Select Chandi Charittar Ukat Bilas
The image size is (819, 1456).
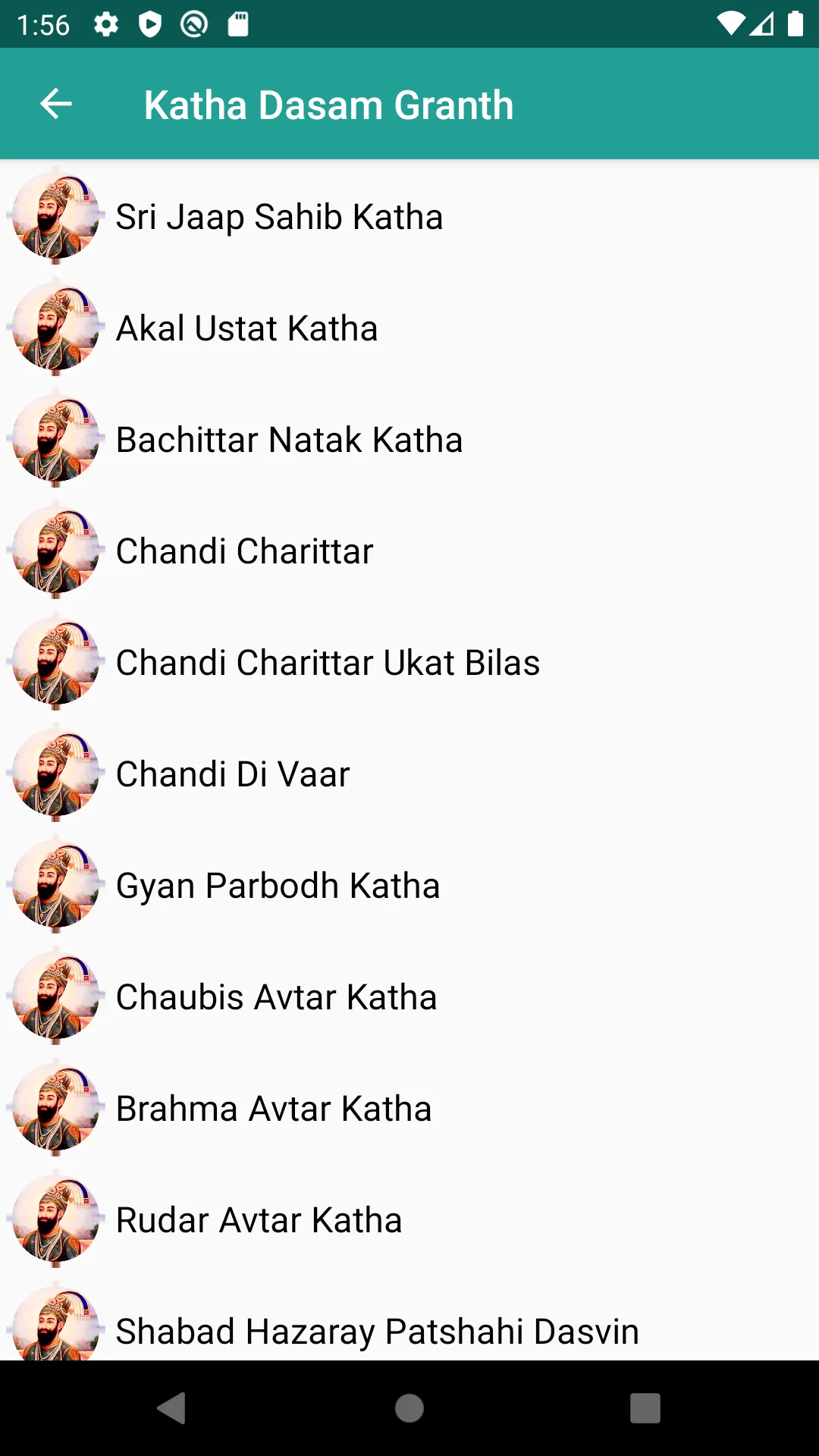pyautogui.click(x=328, y=662)
